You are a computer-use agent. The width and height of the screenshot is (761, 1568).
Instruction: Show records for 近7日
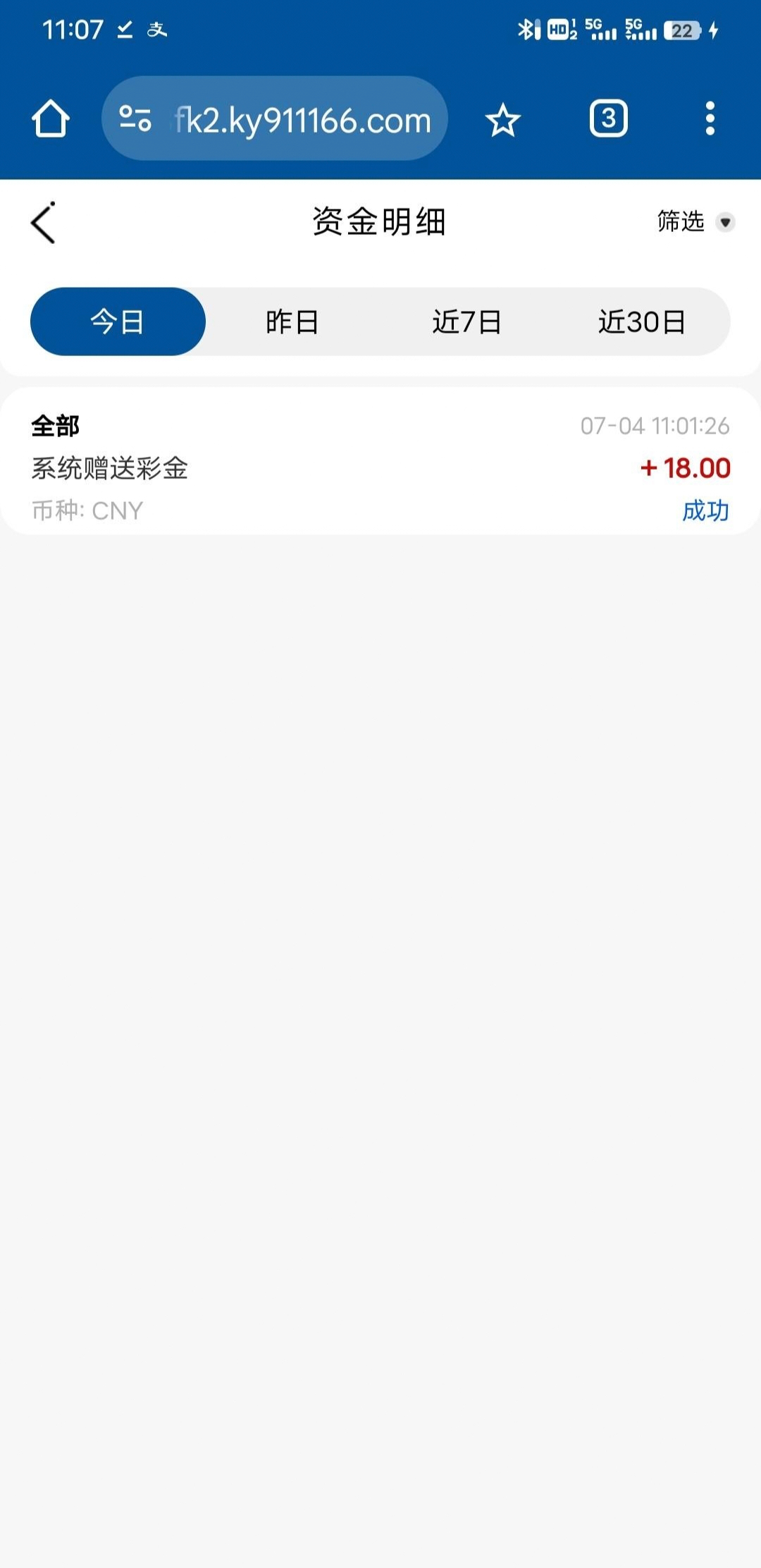pos(466,321)
